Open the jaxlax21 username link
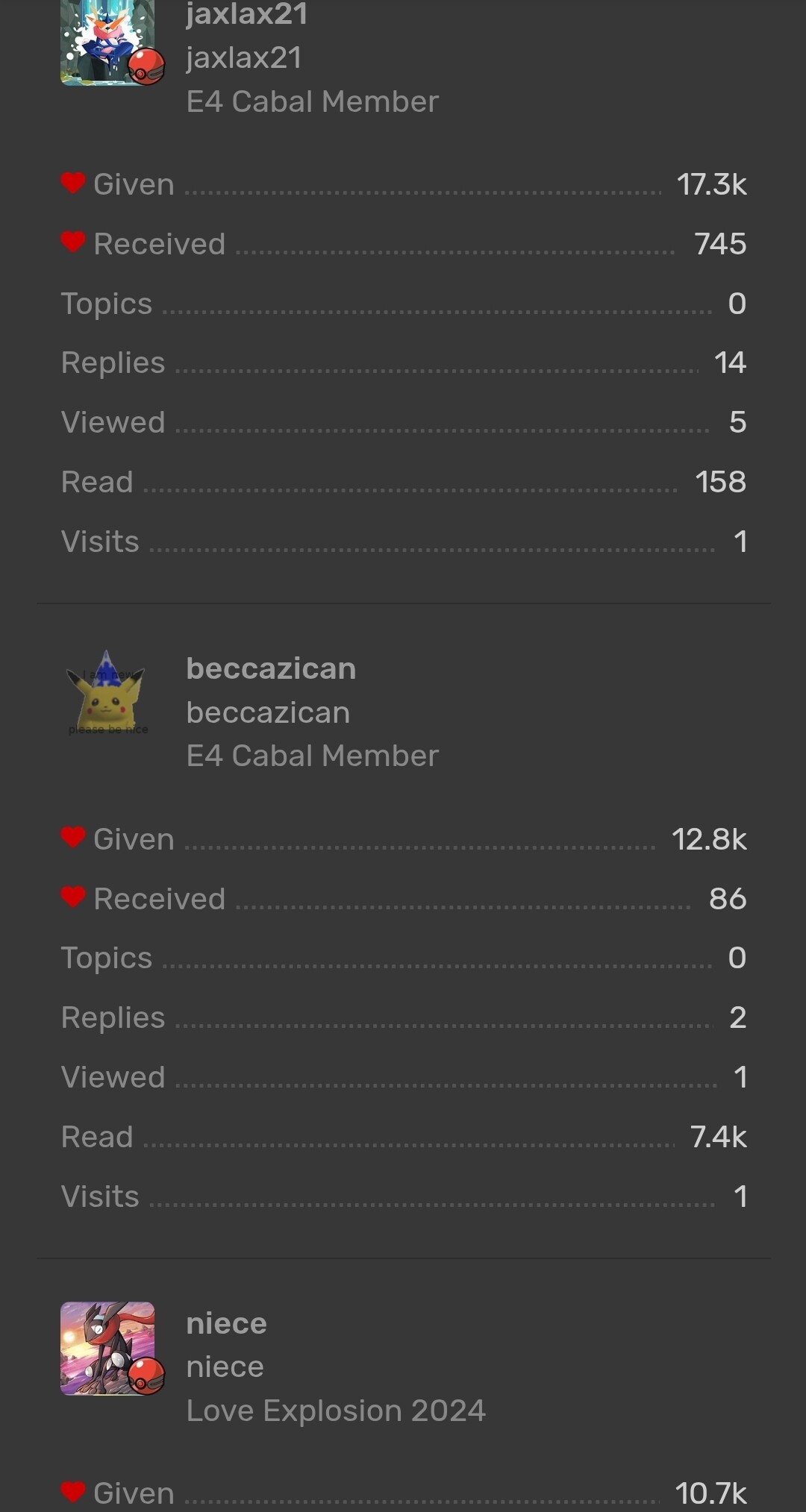Screen dimensions: 806x1512 click(246, 15)
